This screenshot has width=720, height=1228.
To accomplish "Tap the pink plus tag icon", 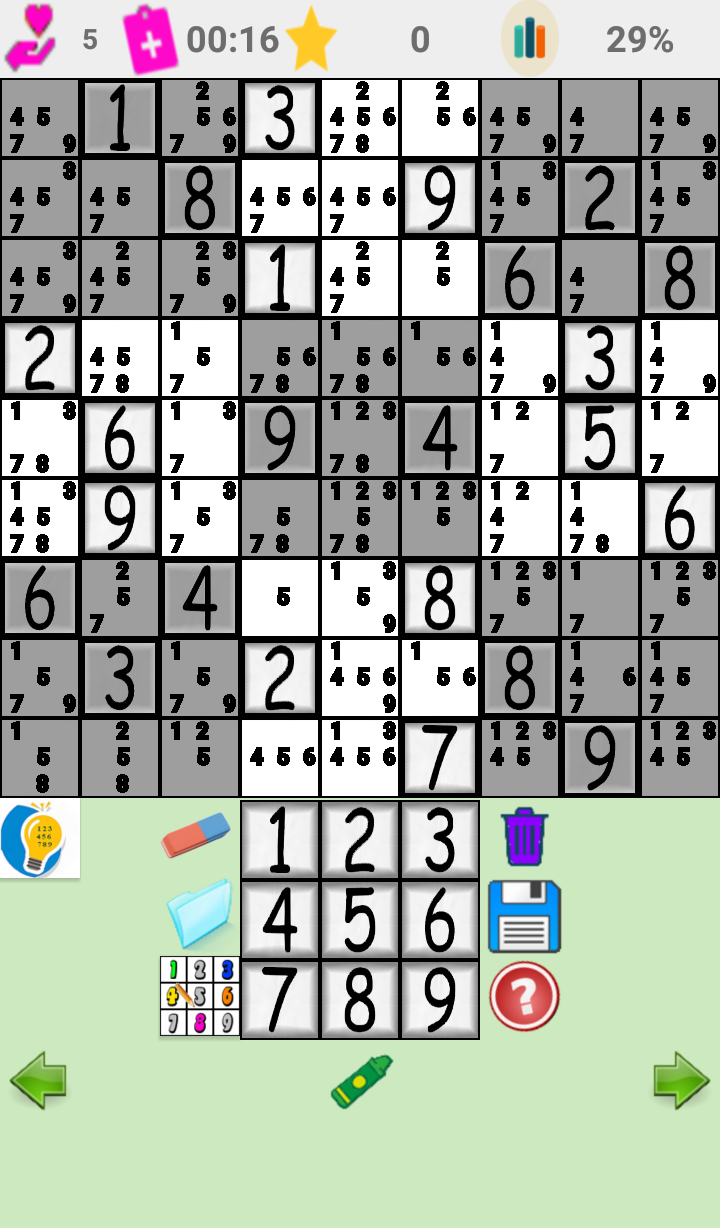I will click(x=150, y=40).
